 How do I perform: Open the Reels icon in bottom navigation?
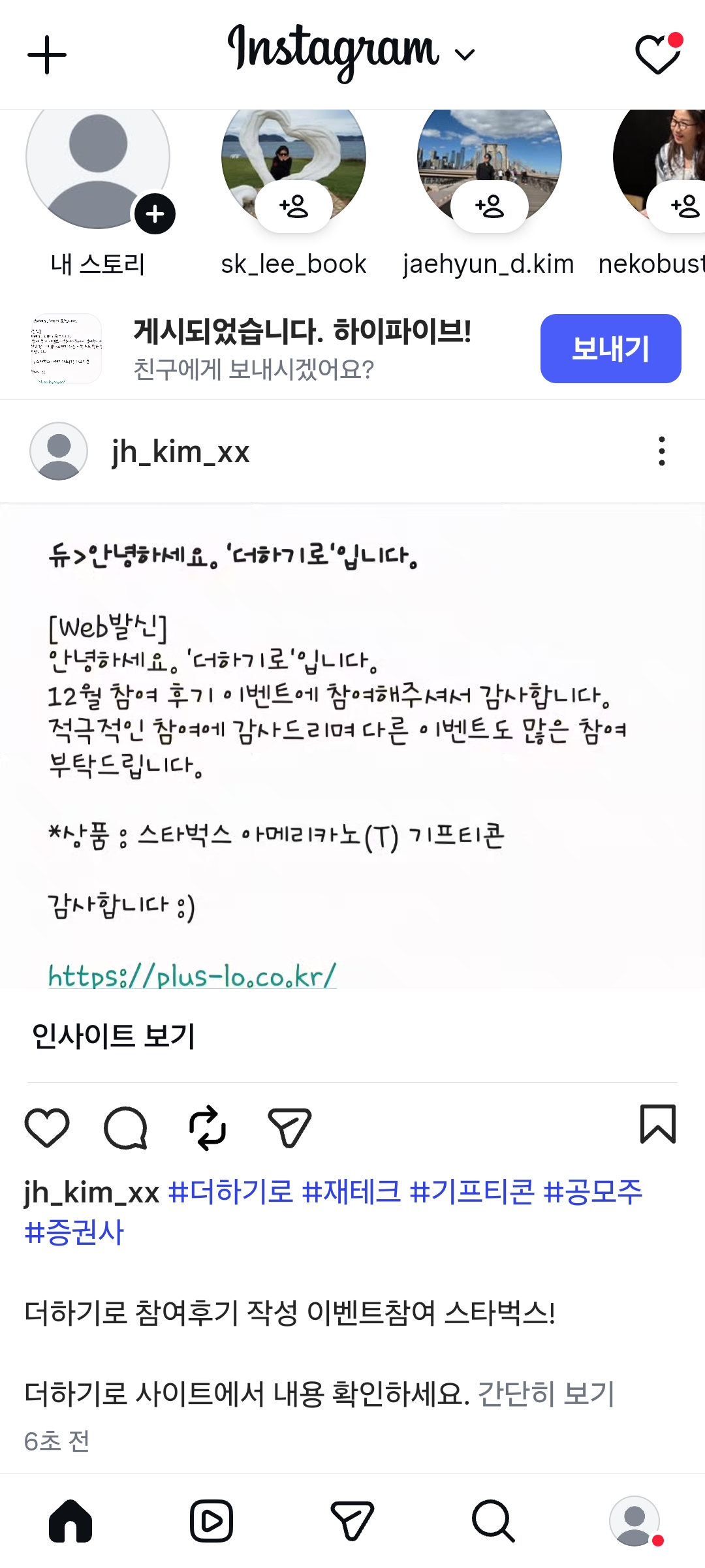click(x=210, y=1521)
